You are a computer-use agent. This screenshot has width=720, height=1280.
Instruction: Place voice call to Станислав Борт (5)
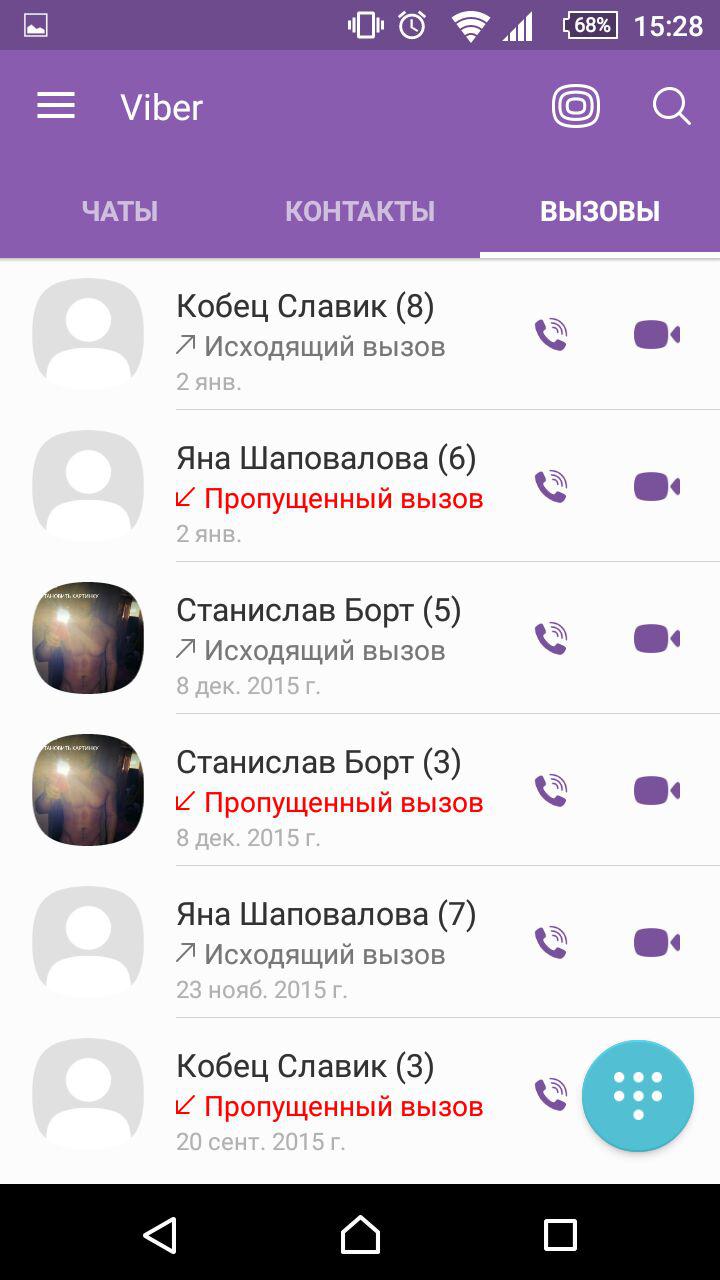[x=551, y=637]
